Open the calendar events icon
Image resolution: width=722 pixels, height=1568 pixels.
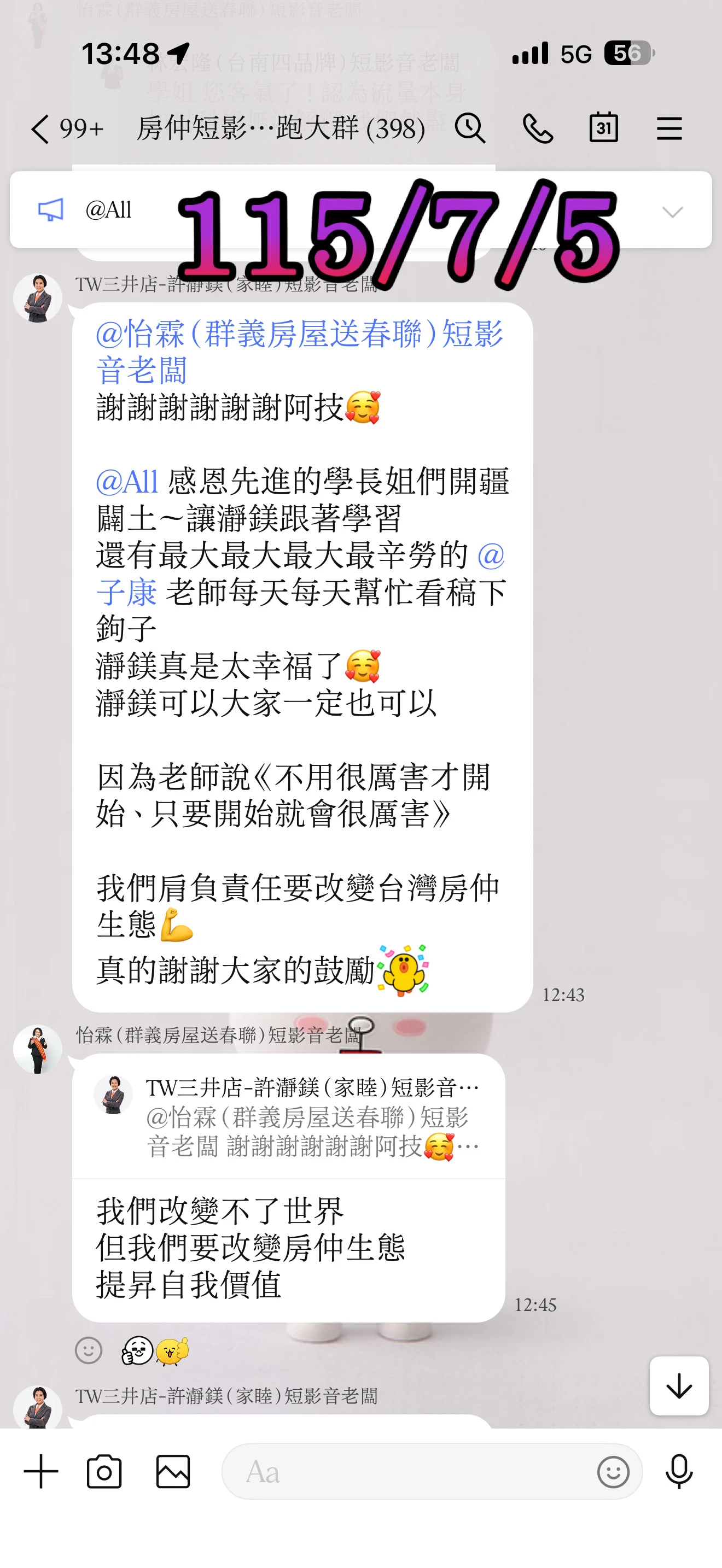pos(603,127)
